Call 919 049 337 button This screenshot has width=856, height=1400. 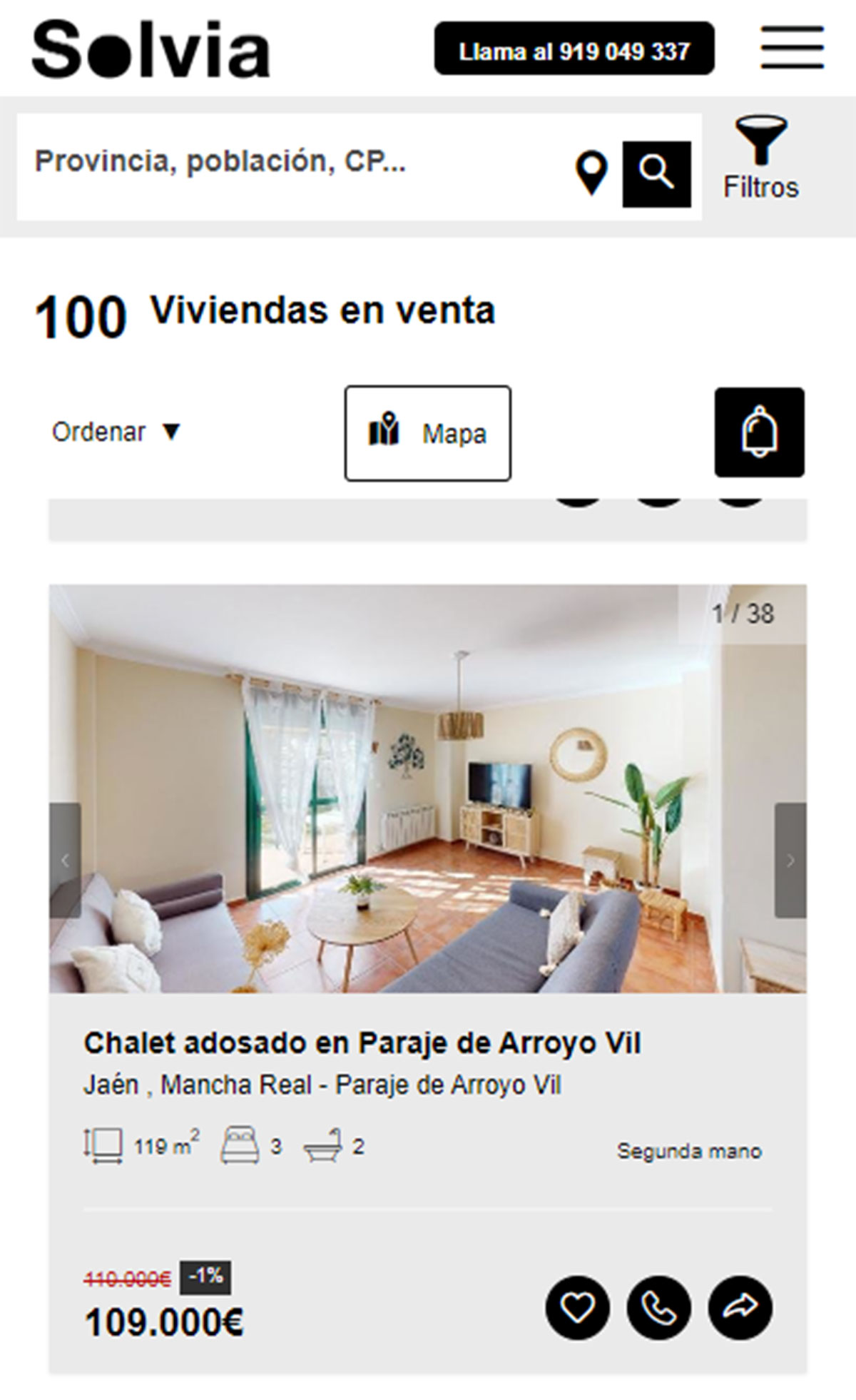click(x=574, y=49)
